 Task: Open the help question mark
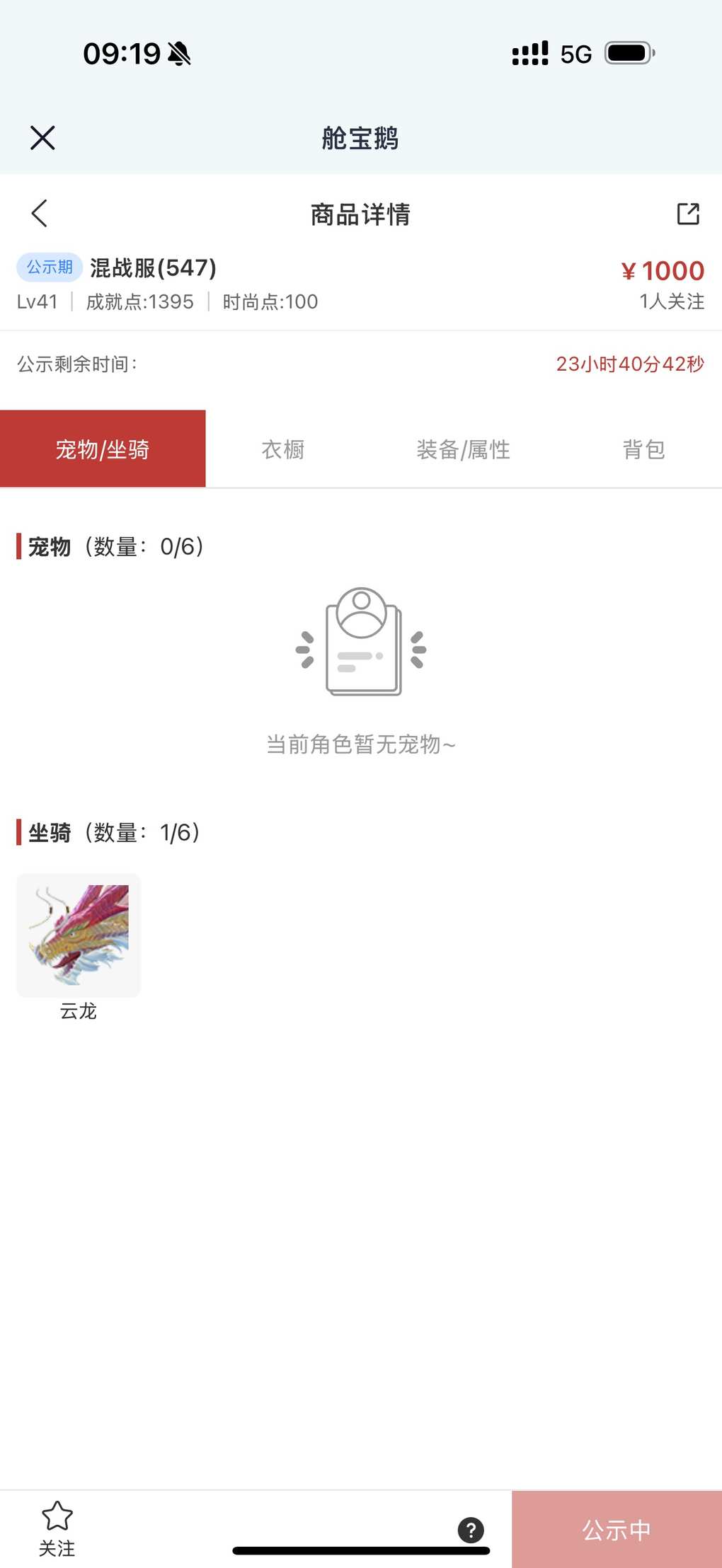(x=471, y=1530)
